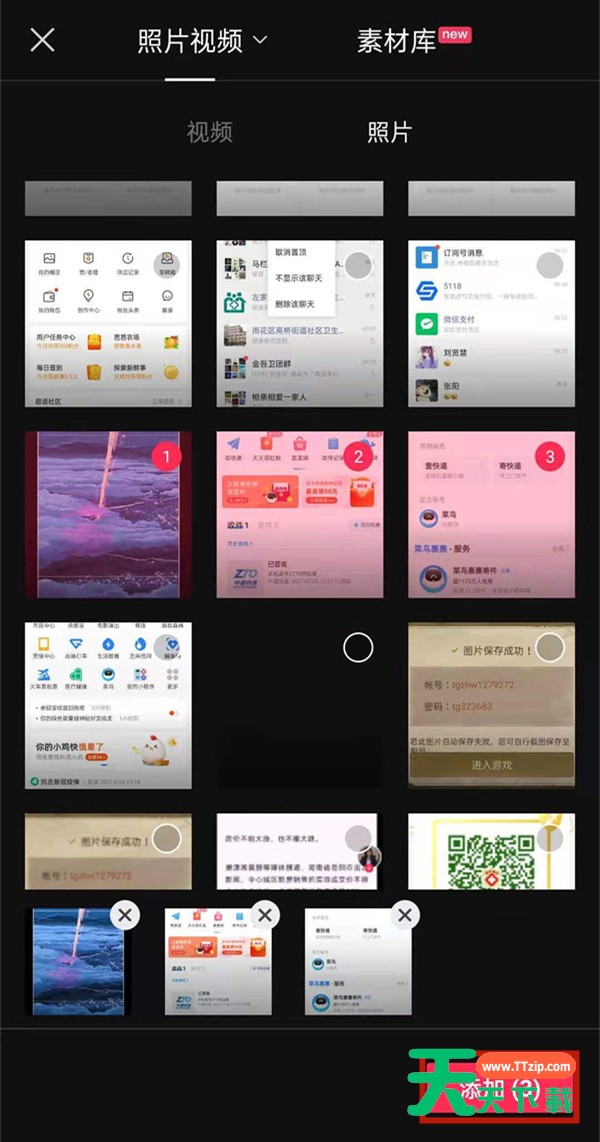Deselect the pink 菜鸟 screenshot numbered 3

tap(549, 457)
